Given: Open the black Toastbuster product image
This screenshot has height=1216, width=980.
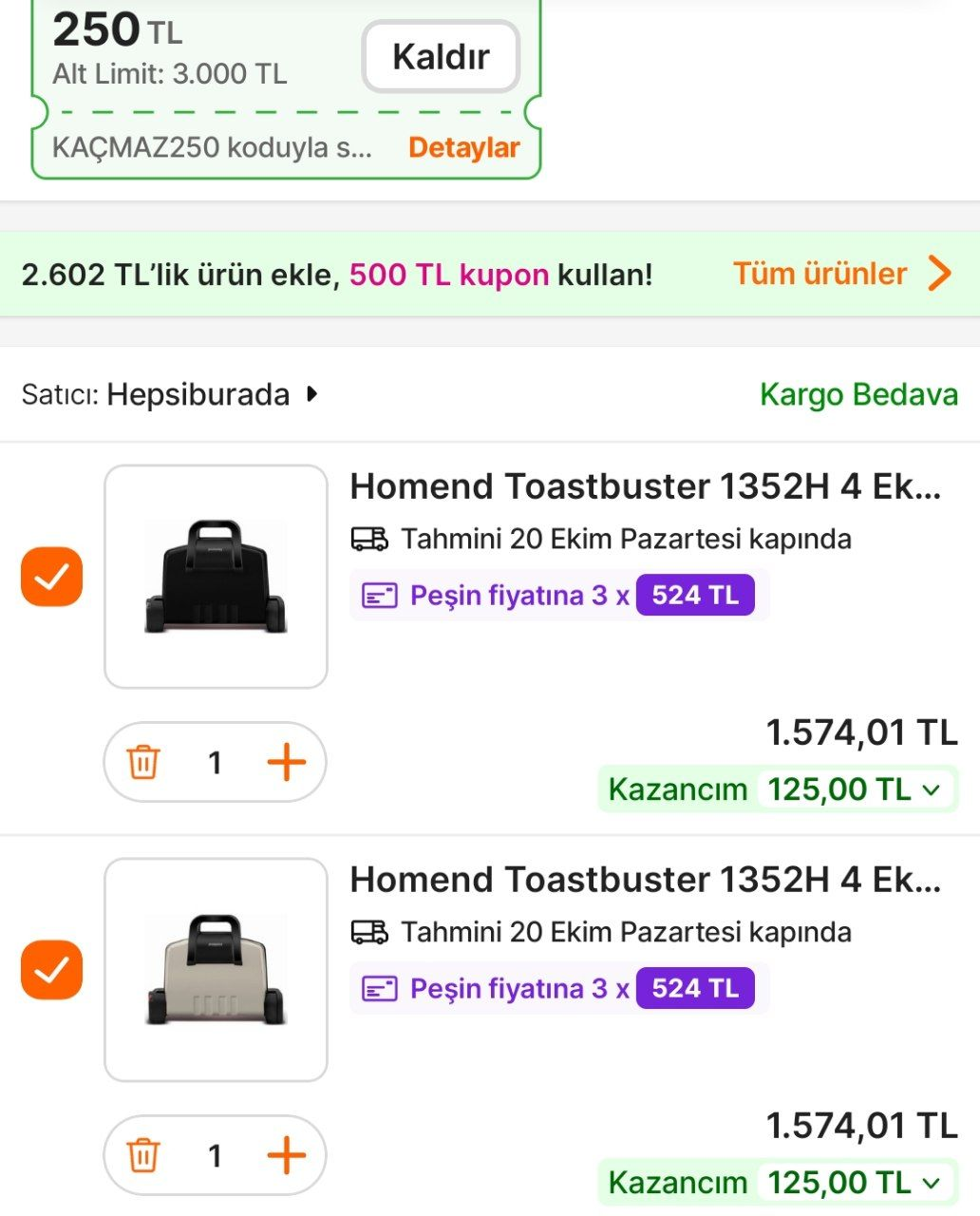Looking at the screenshot, I should (216, 577).
